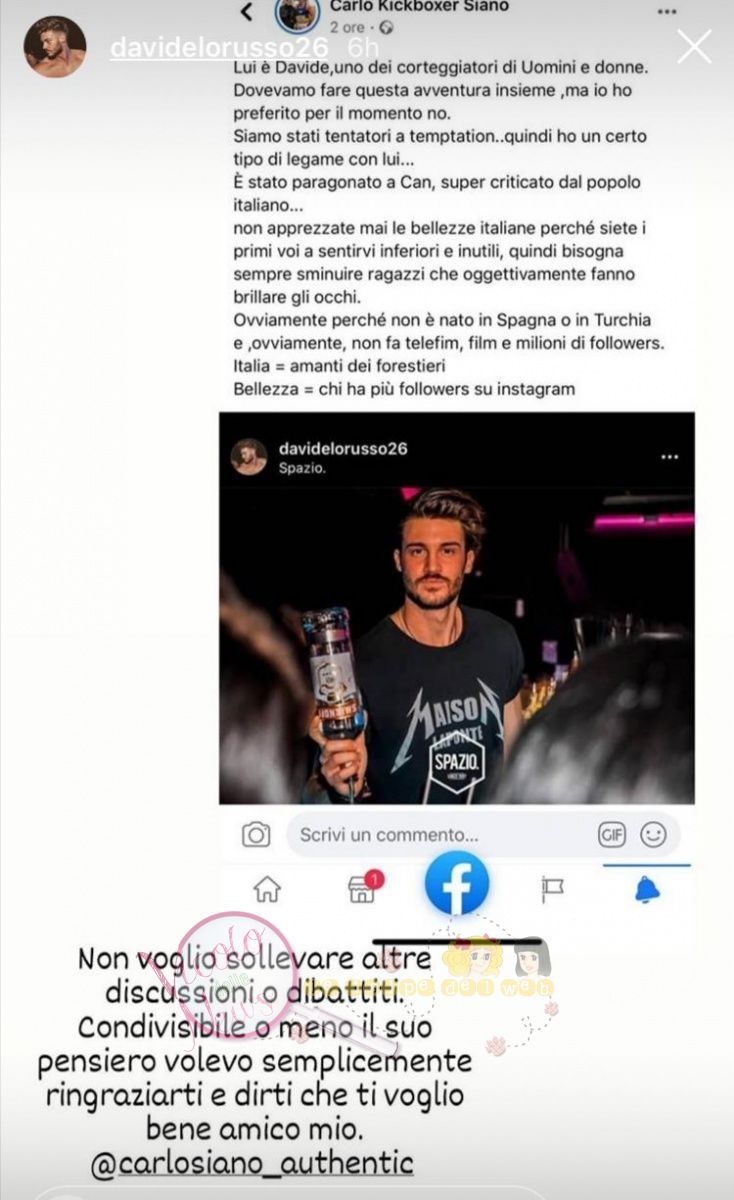Close the story viewer

click(x=694, y=46)
